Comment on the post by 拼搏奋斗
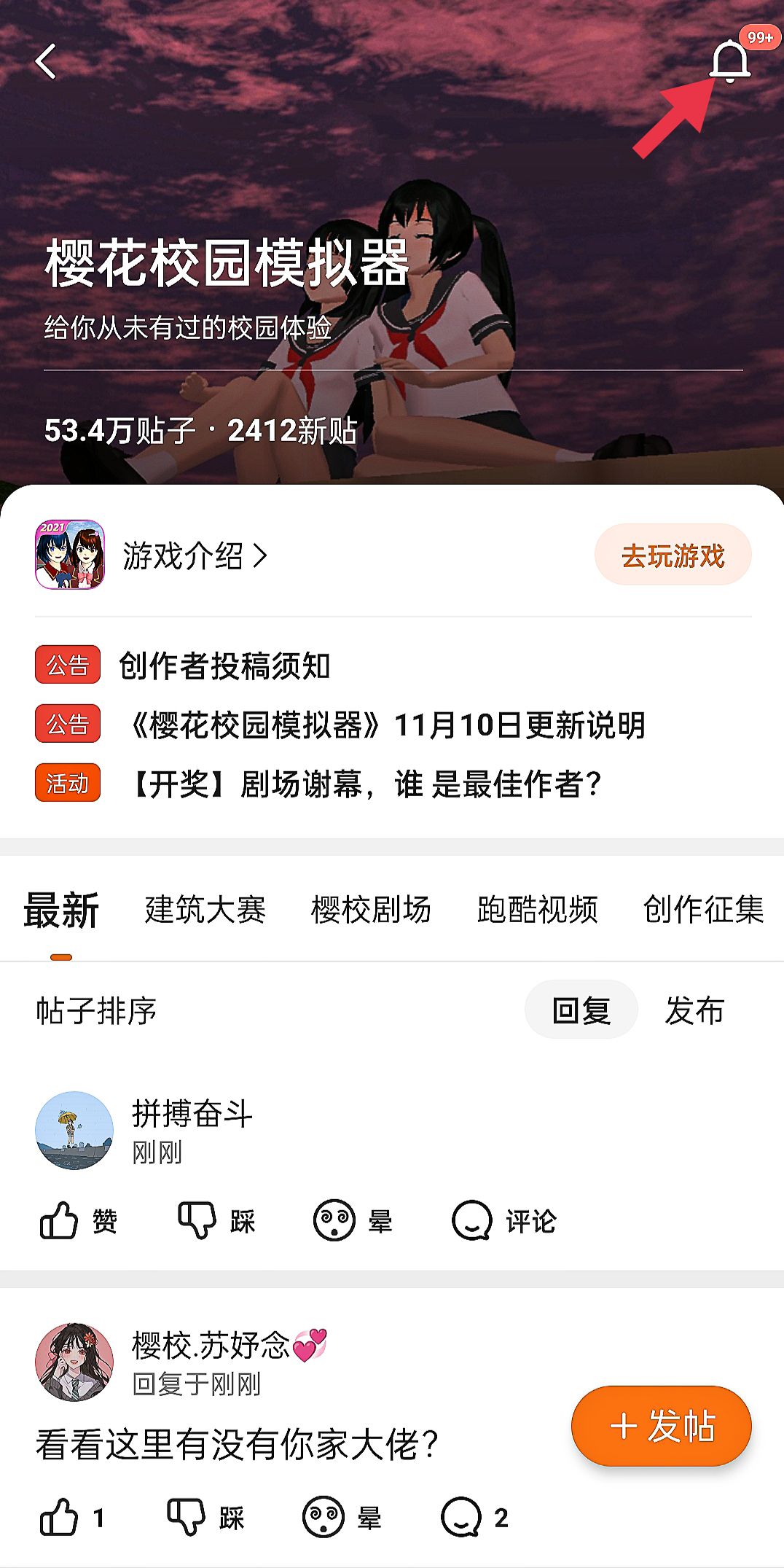The width and height of the screenshot is (784, 1568). coord(504,1220)
